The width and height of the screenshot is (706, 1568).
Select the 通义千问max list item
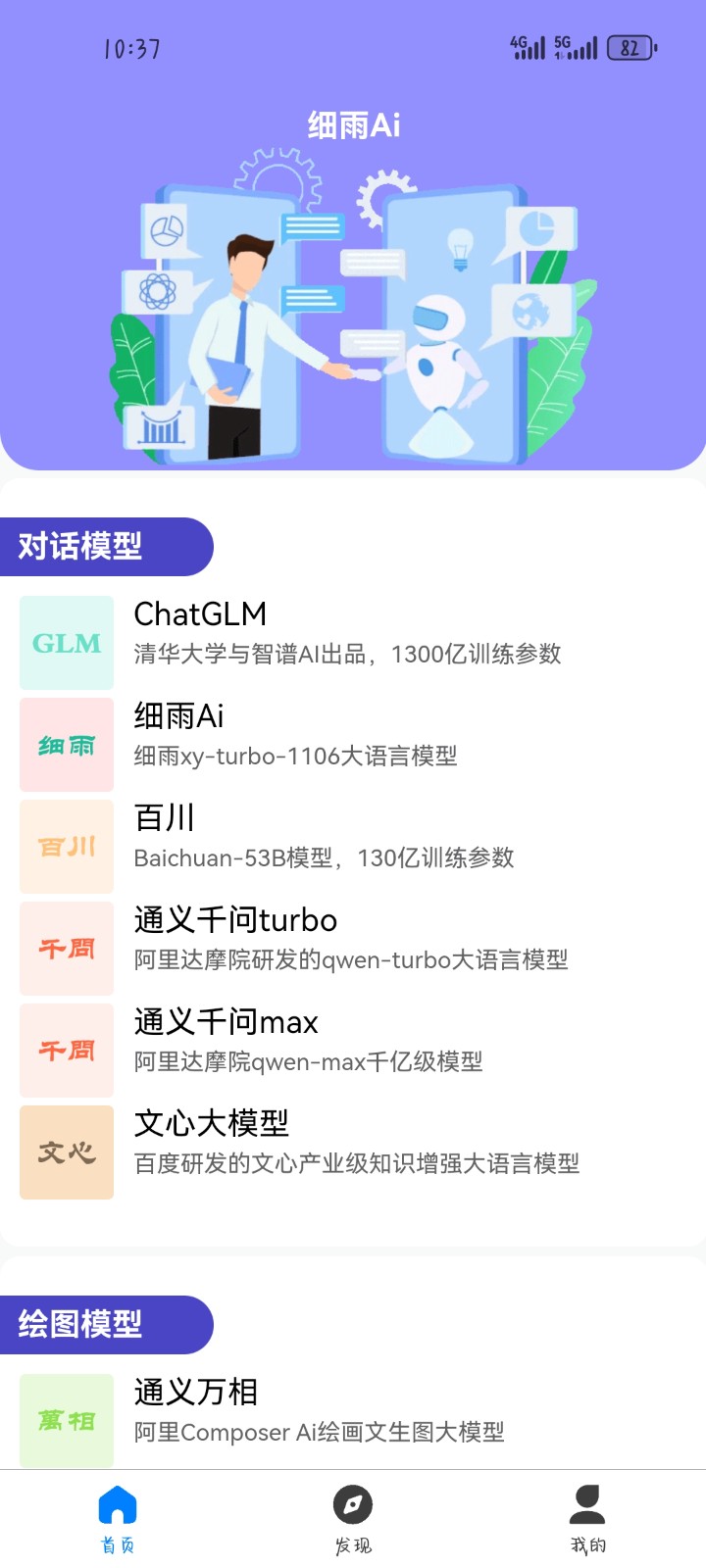click(353, 1041)
